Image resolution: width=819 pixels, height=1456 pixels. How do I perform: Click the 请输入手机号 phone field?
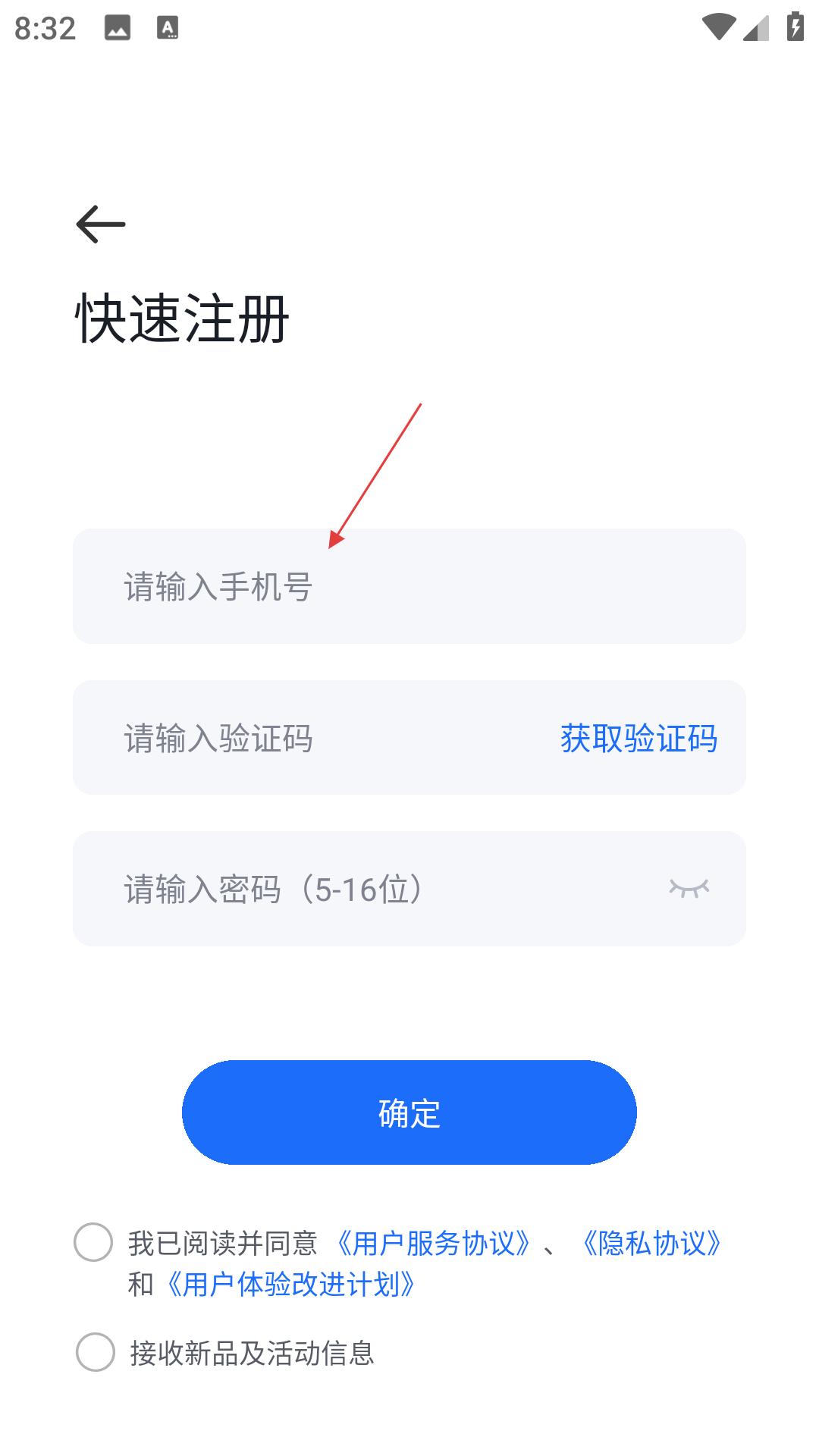pyautogui.click(x=409, y=585)
